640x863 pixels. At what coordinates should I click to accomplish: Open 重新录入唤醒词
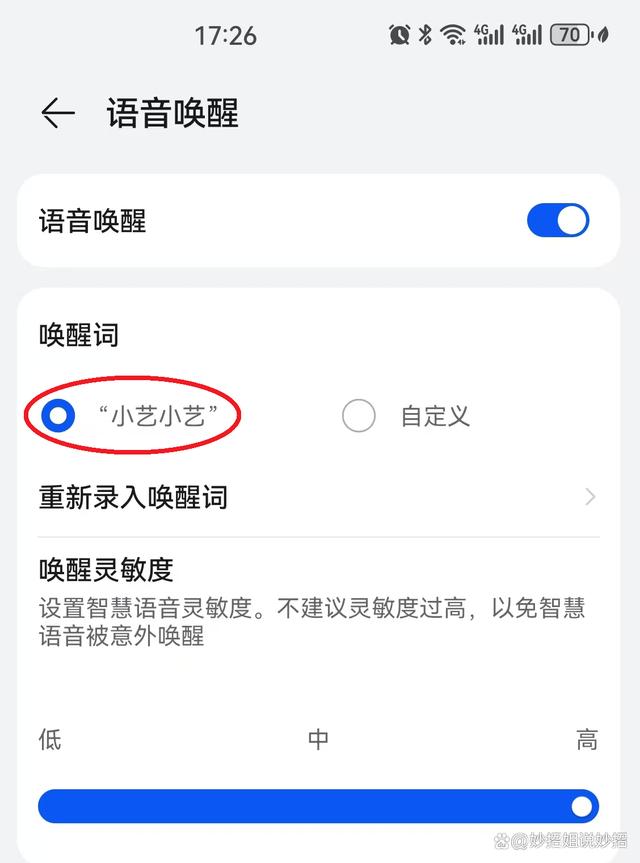click(318, 497)
